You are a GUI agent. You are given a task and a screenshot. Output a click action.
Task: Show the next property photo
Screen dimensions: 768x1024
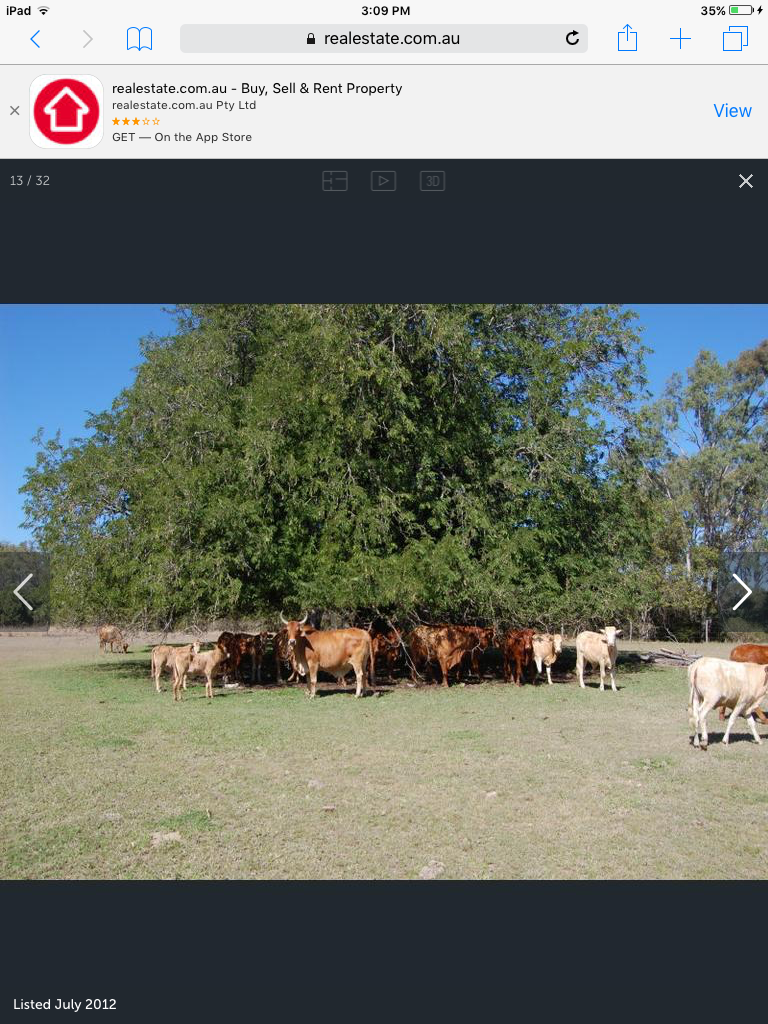741,592
